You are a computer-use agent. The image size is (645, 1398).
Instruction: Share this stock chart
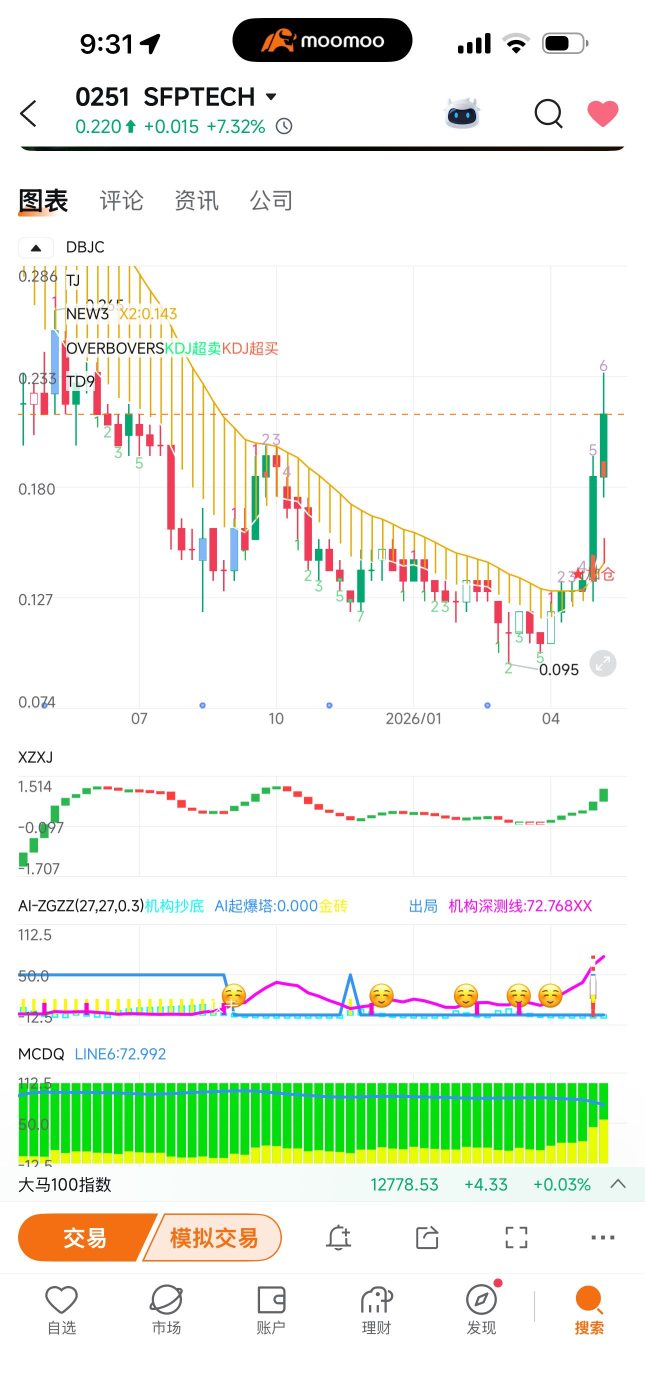[427, 1238]
